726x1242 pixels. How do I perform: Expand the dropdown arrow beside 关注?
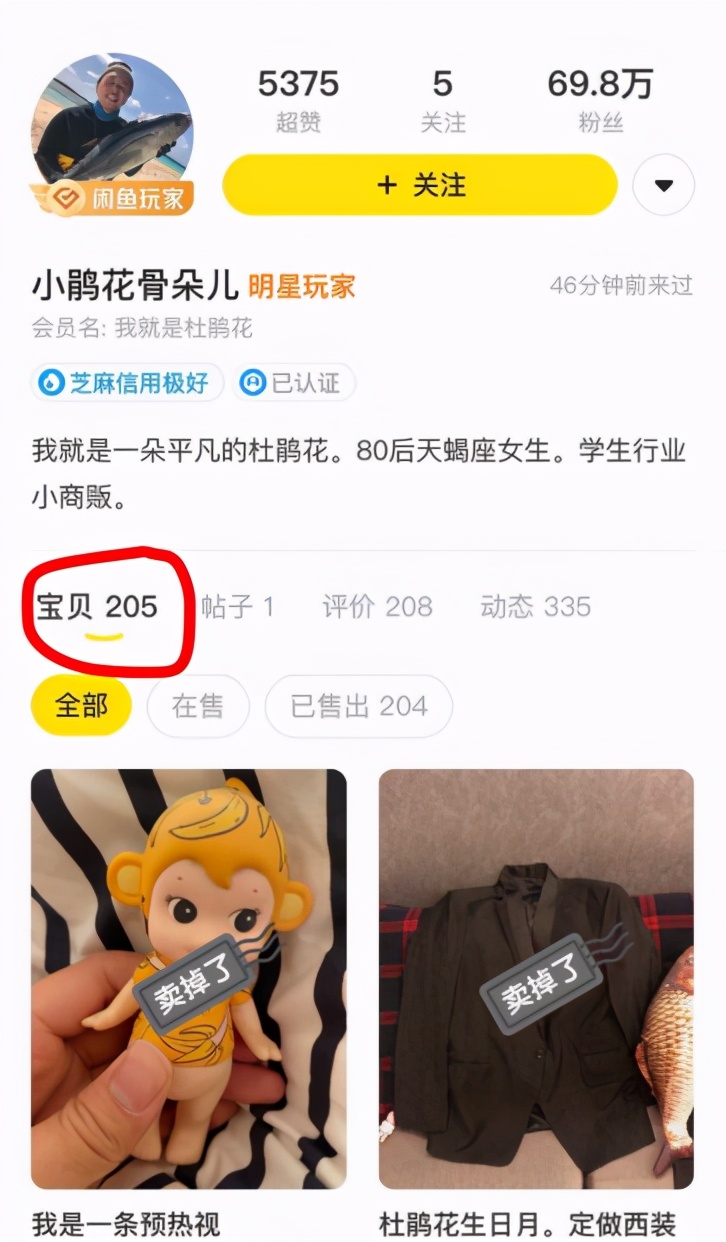664,185
